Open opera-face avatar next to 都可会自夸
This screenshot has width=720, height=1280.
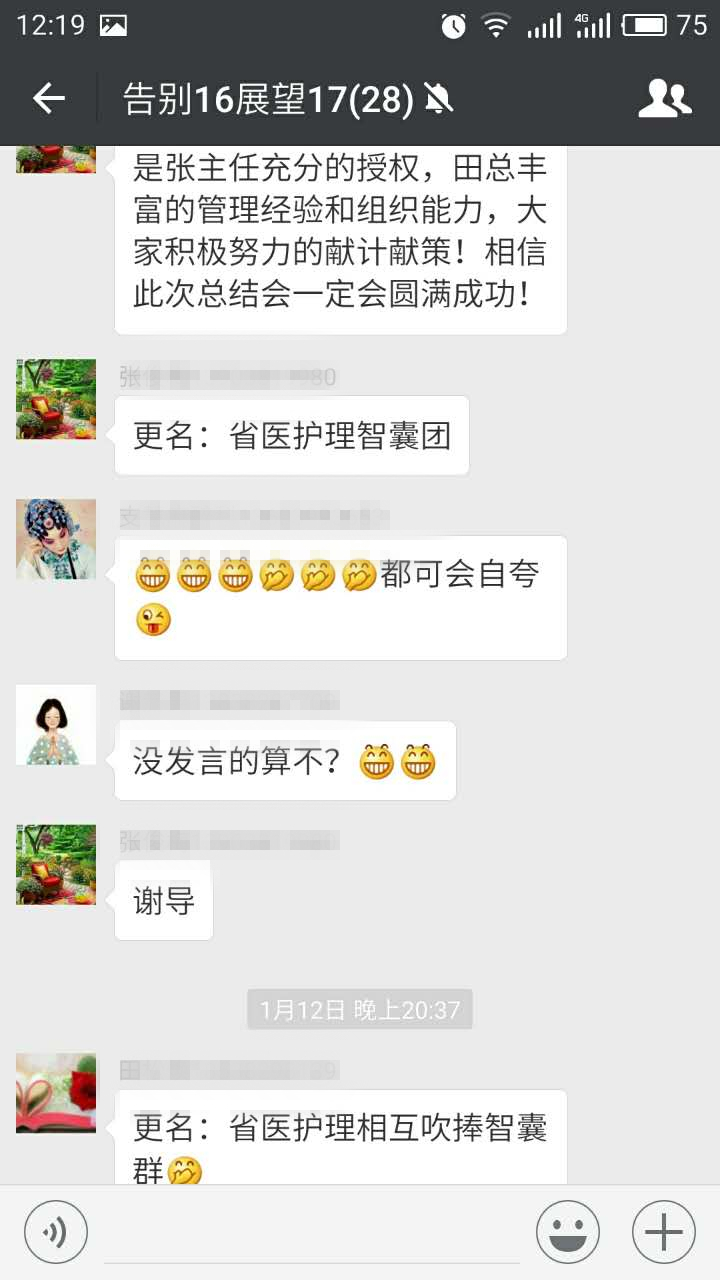pyautogui.click(x=56, y=539)
